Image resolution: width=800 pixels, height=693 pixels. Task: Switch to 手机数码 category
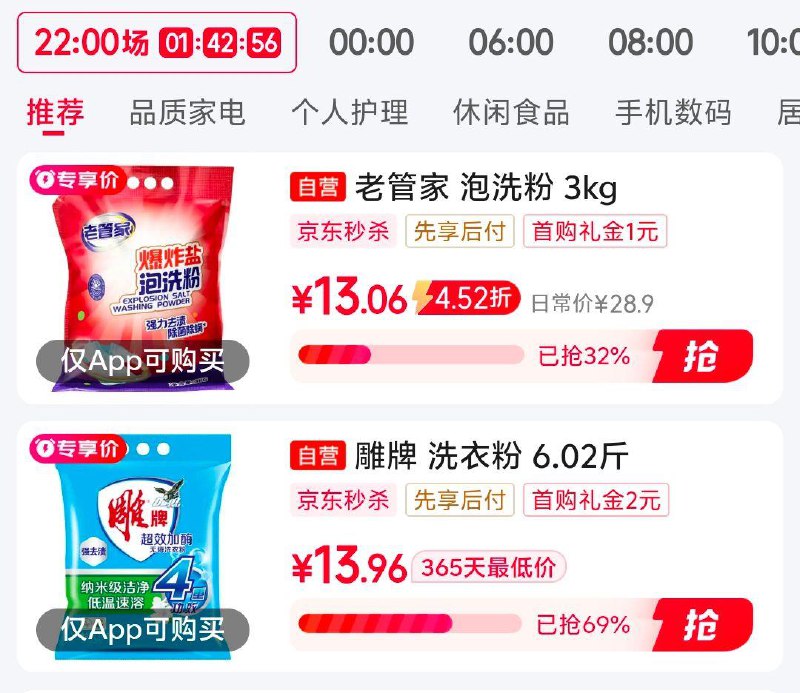point(673,112)
